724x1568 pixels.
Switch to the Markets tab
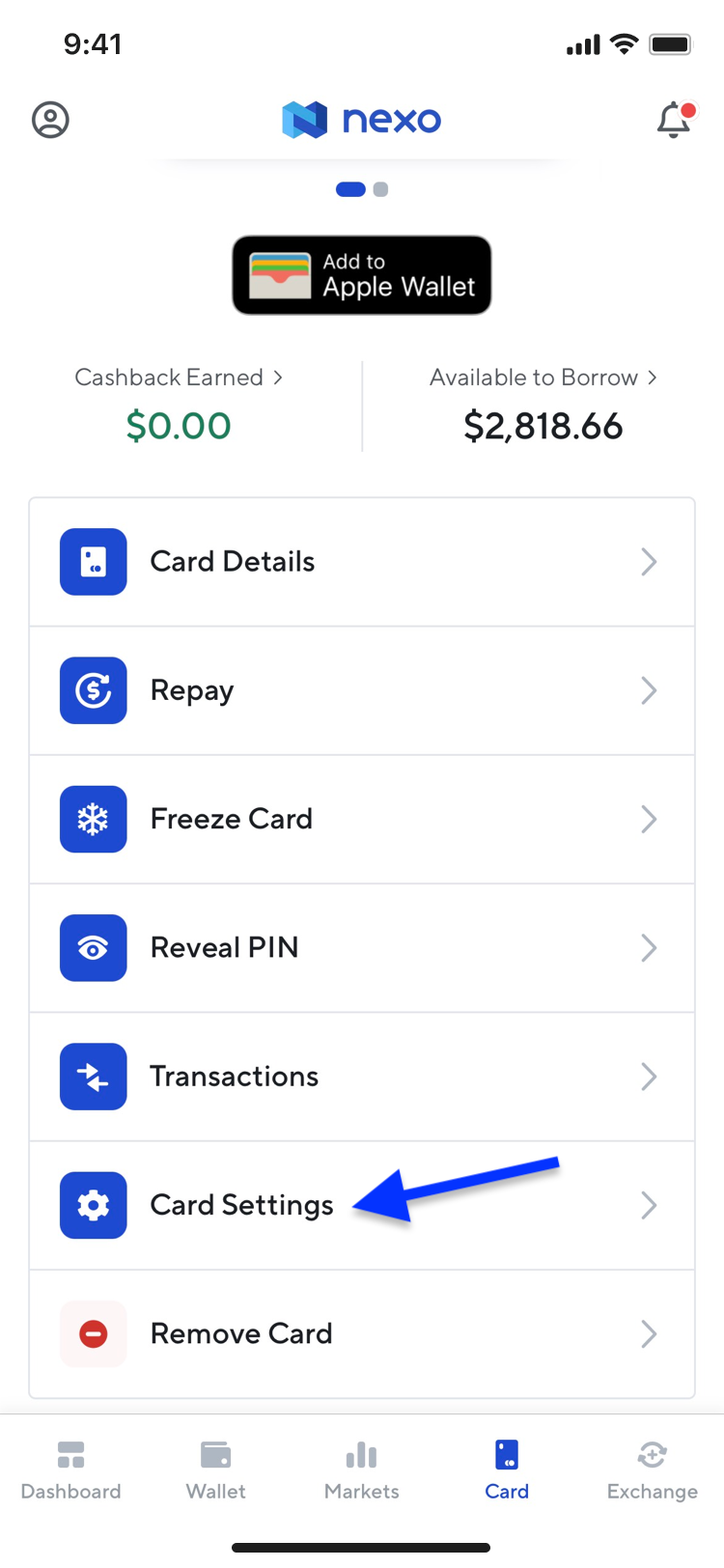pos(361,1468)
